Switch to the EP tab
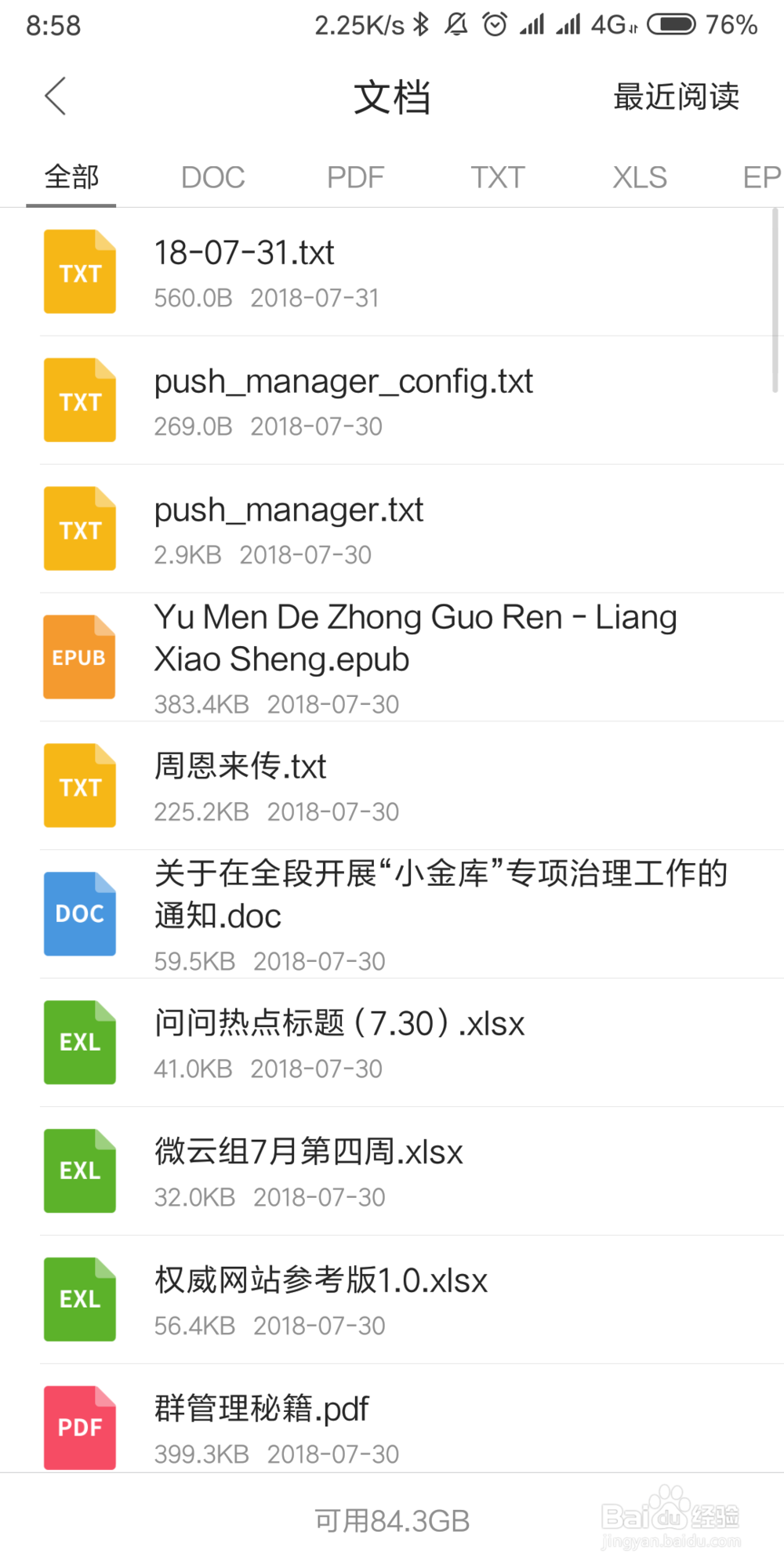The image size is (784, 1568). click(760, 177)
